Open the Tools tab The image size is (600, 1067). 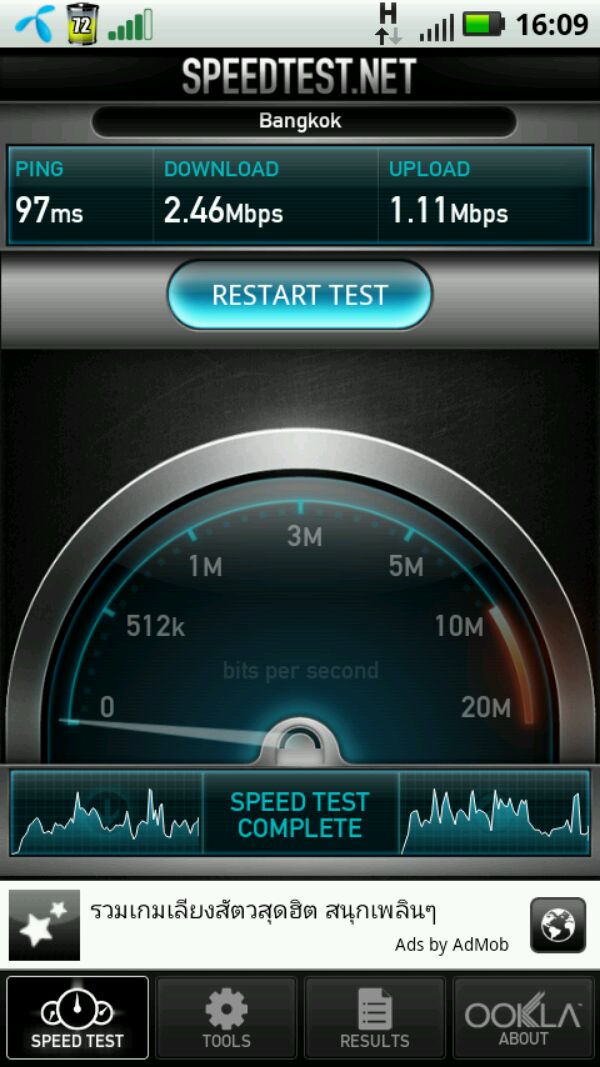(226, 1018)
